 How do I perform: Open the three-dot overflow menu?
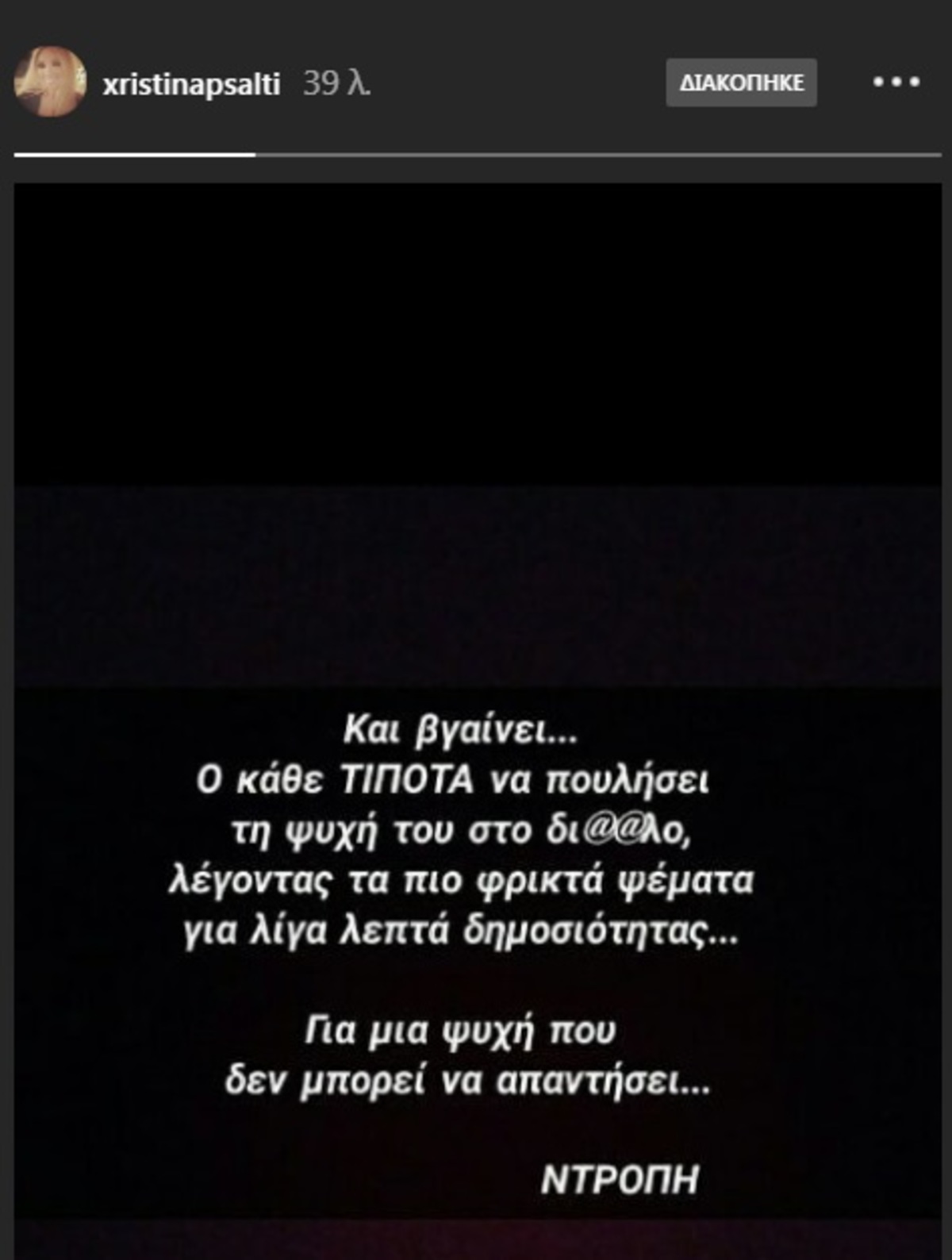pos(896,82)
